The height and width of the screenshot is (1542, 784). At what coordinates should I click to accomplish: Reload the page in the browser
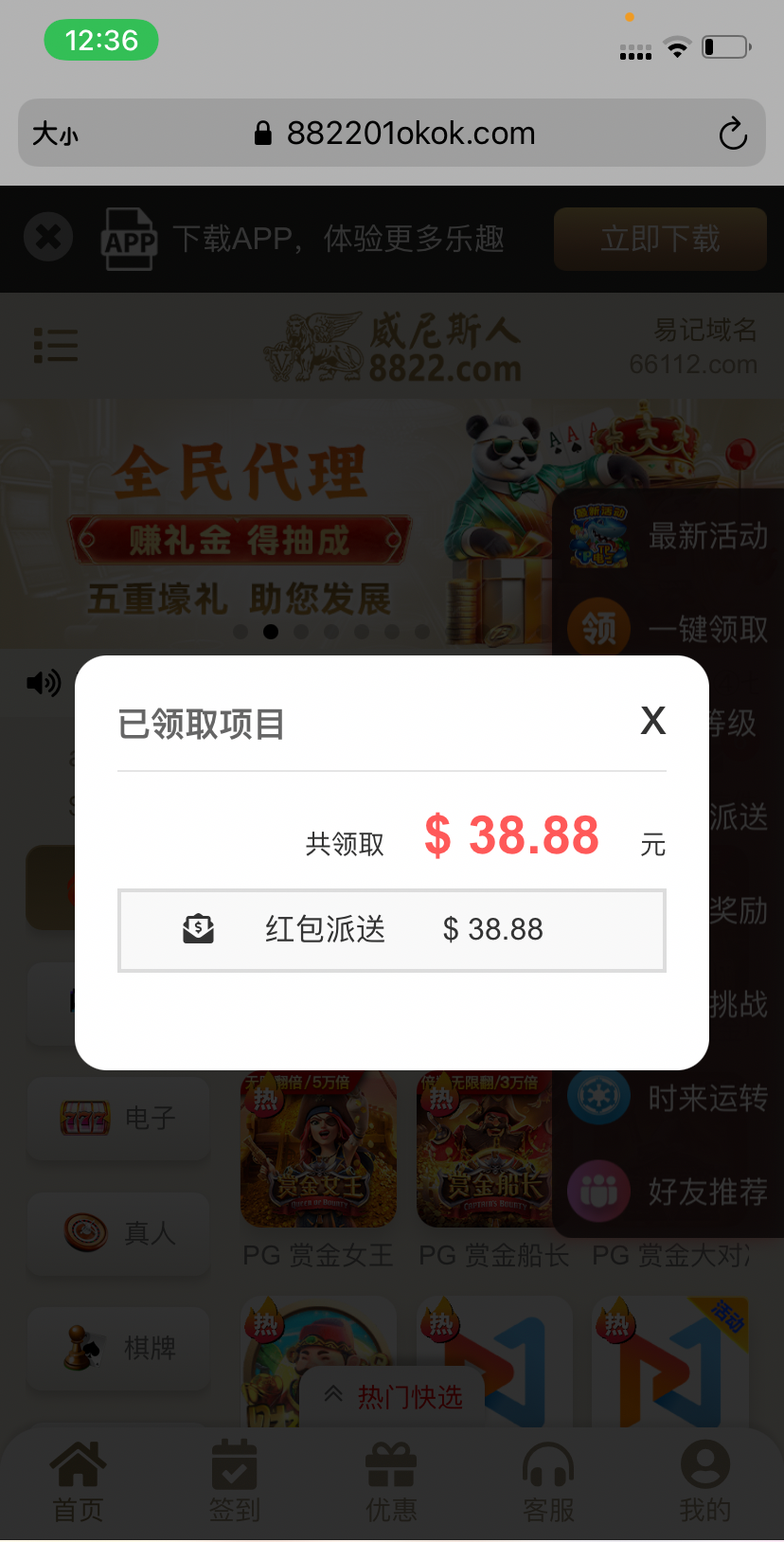pos(732,134)
